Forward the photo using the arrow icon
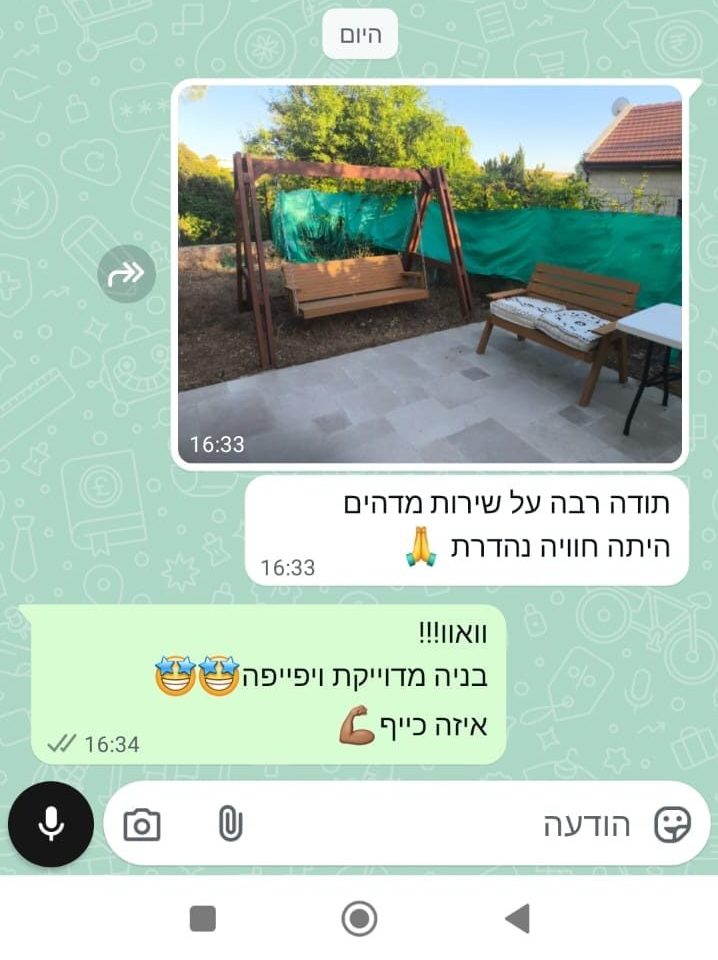Screen dimensions: 718x960 pos(127,273)
